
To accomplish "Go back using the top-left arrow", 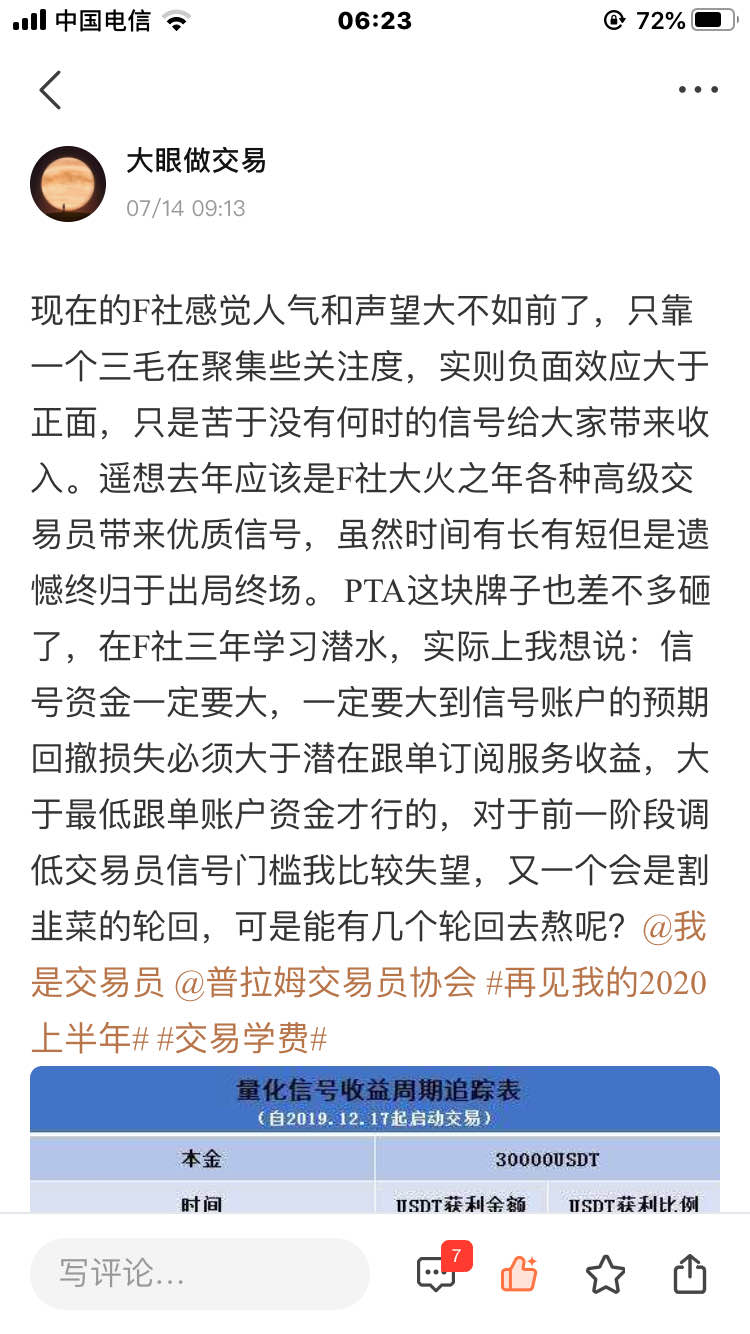I will point(50,90).
